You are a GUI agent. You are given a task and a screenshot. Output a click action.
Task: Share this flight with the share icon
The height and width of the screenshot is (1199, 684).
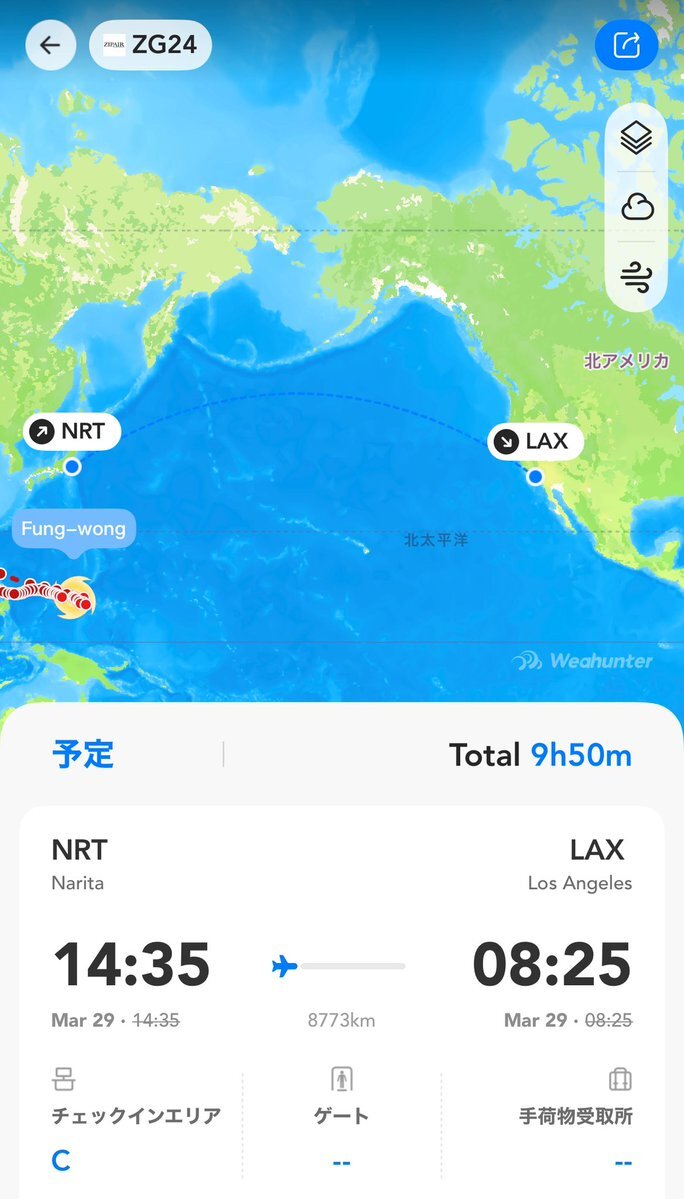coord(626,45)
